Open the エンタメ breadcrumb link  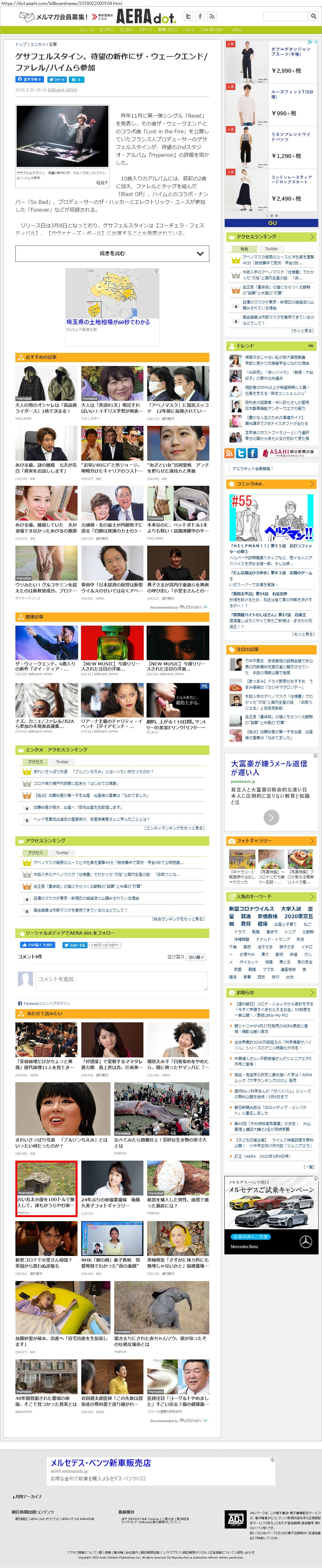pyautogui.click(x=38, y=45)
